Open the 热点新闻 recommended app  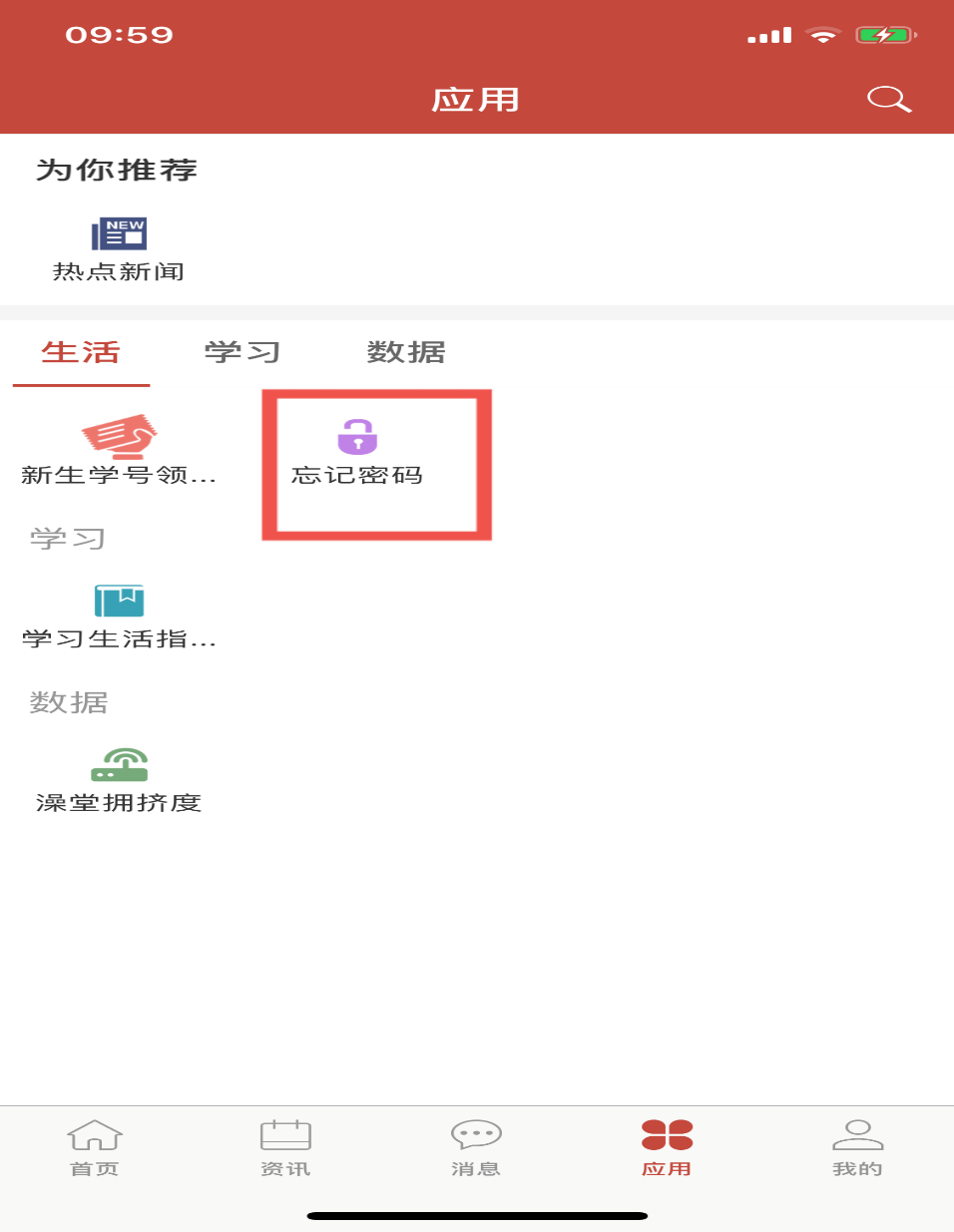[x=119, y=248]
